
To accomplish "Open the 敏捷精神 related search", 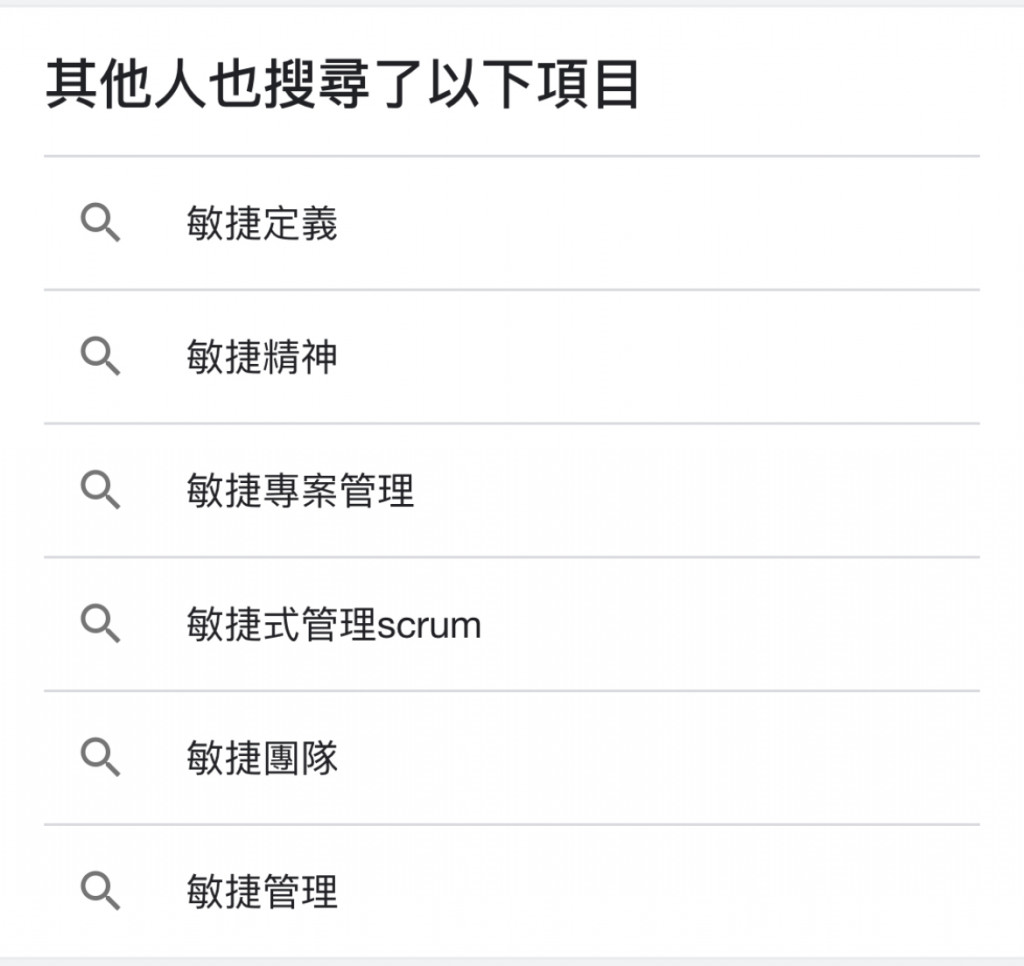I will (262, 357).
